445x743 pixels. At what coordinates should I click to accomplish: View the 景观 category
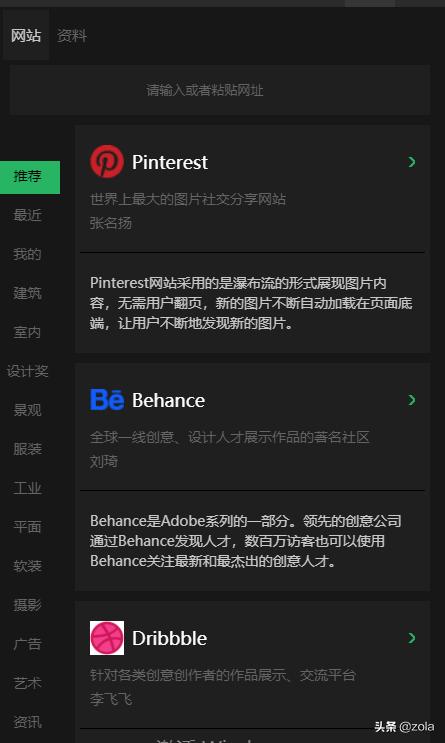27,410
